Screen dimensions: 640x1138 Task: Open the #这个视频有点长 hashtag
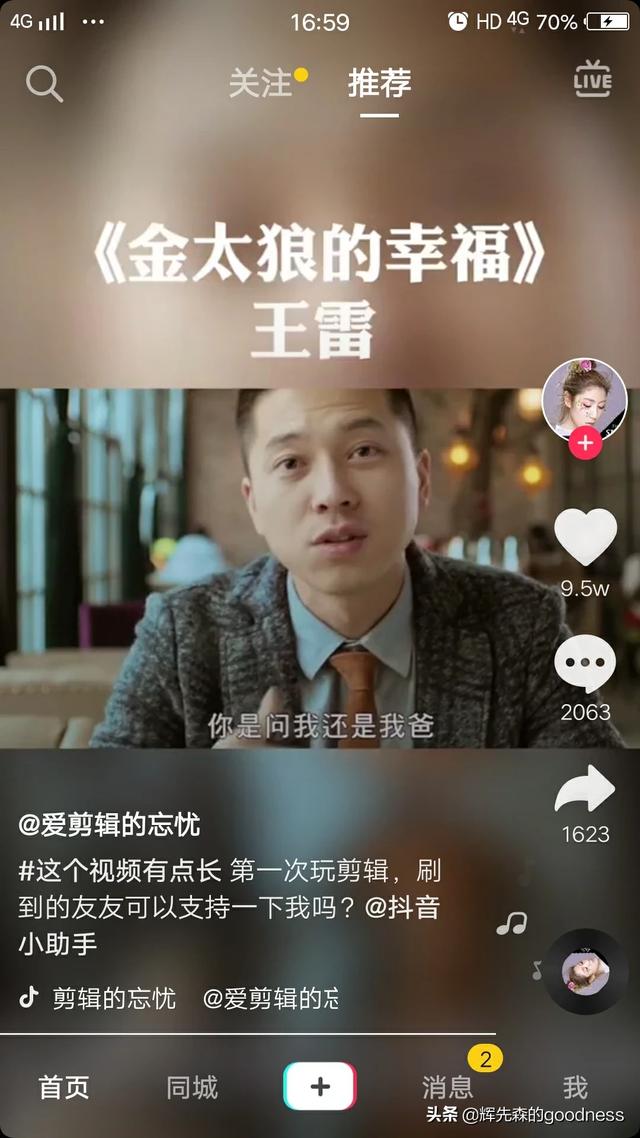pyautogui.click(x=119, y=870)
